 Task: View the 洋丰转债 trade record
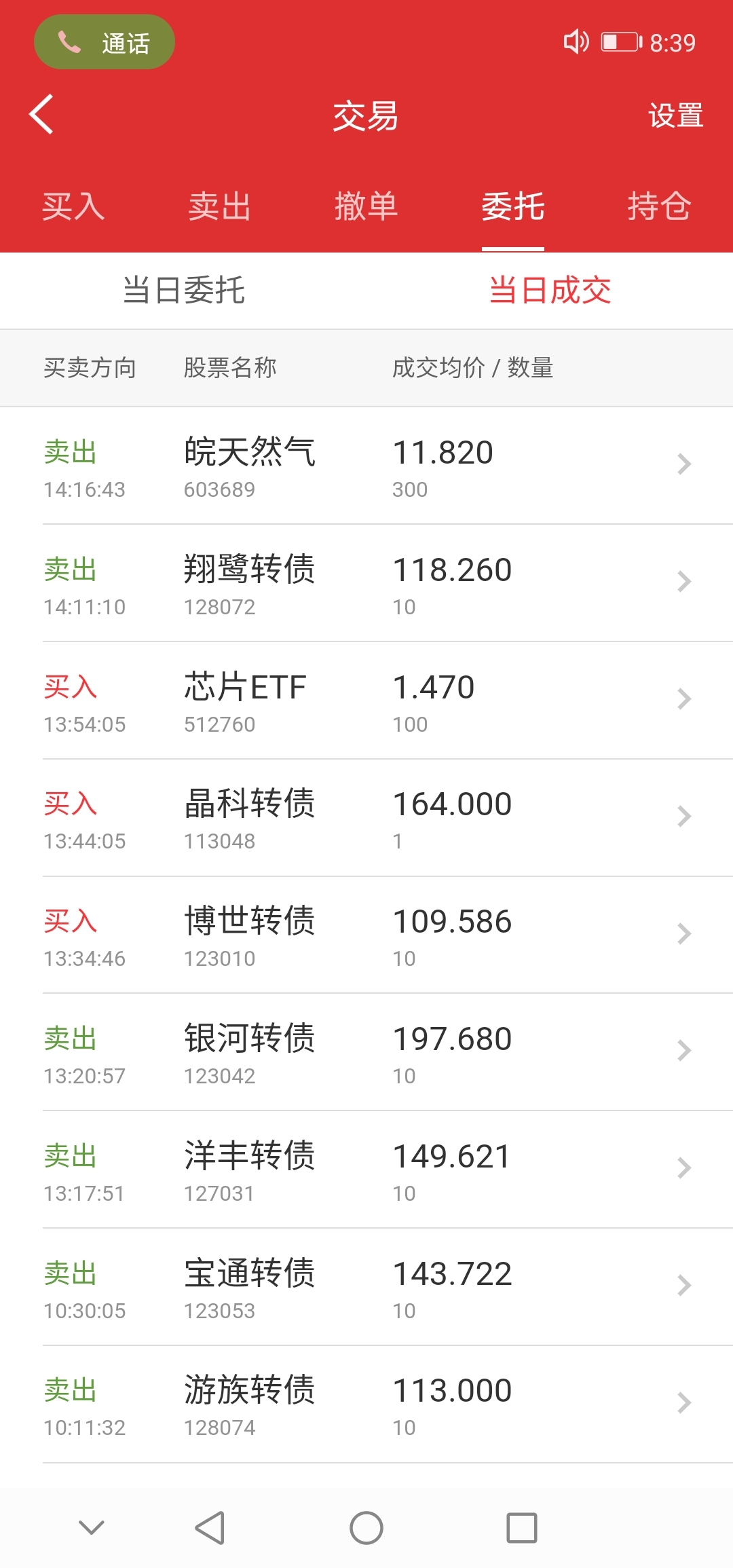[366, 1170]
